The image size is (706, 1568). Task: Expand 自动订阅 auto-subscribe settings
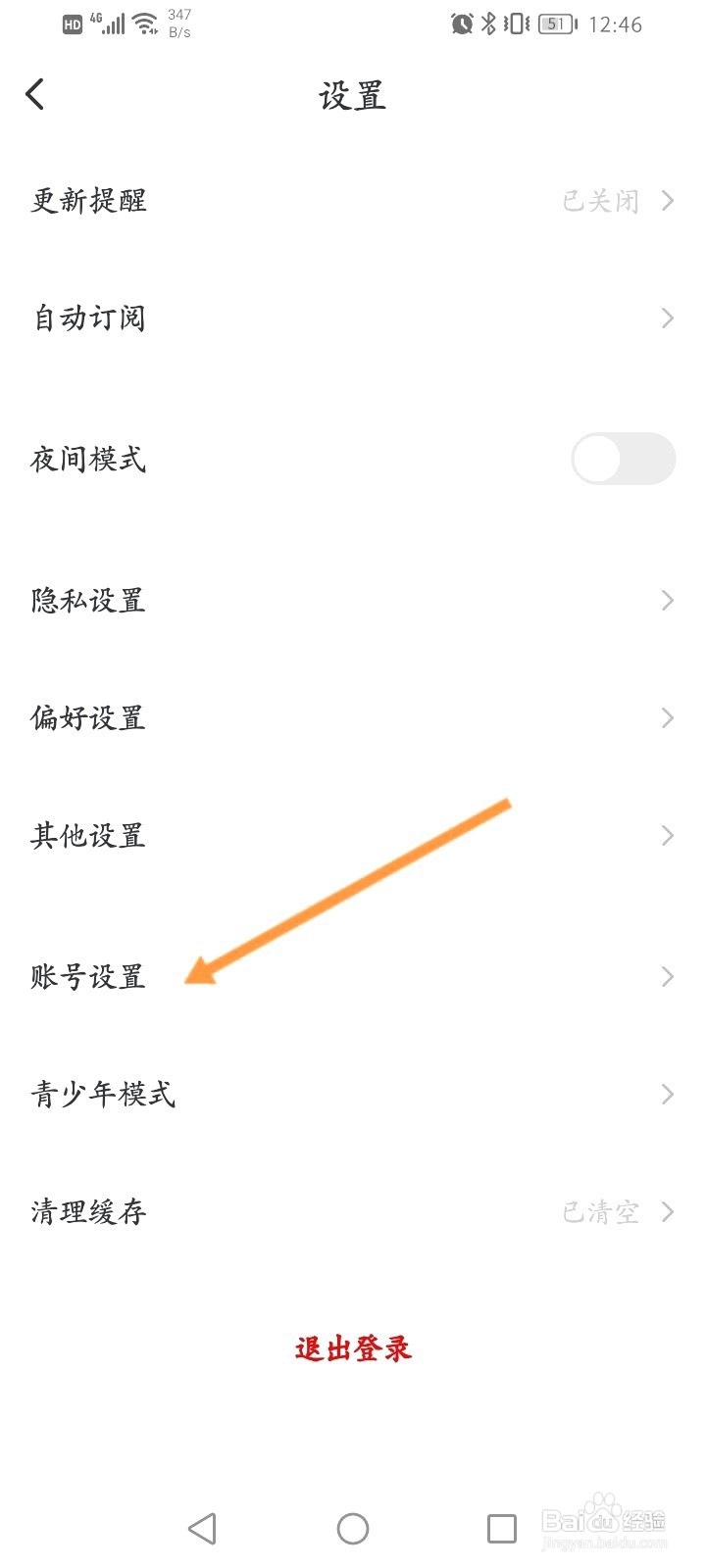click(x=353, y=318)
